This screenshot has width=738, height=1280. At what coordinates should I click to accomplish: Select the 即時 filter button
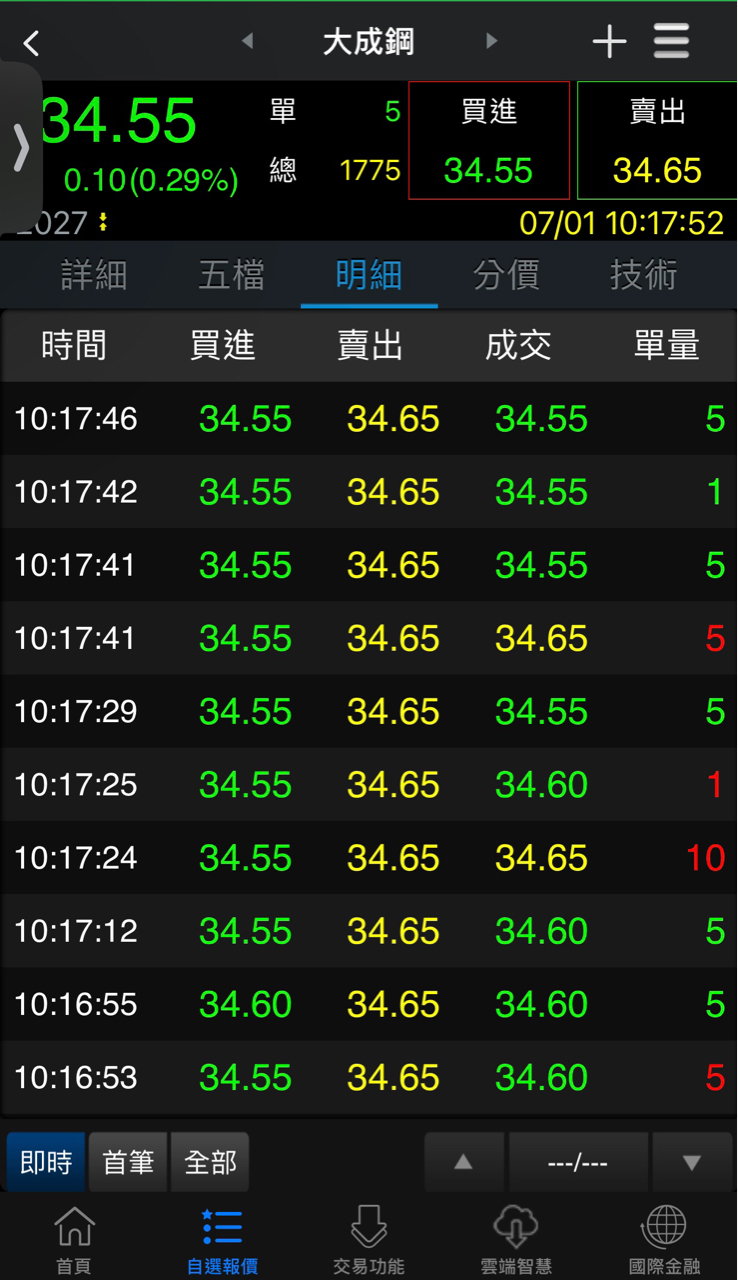tap(46, 1162)
